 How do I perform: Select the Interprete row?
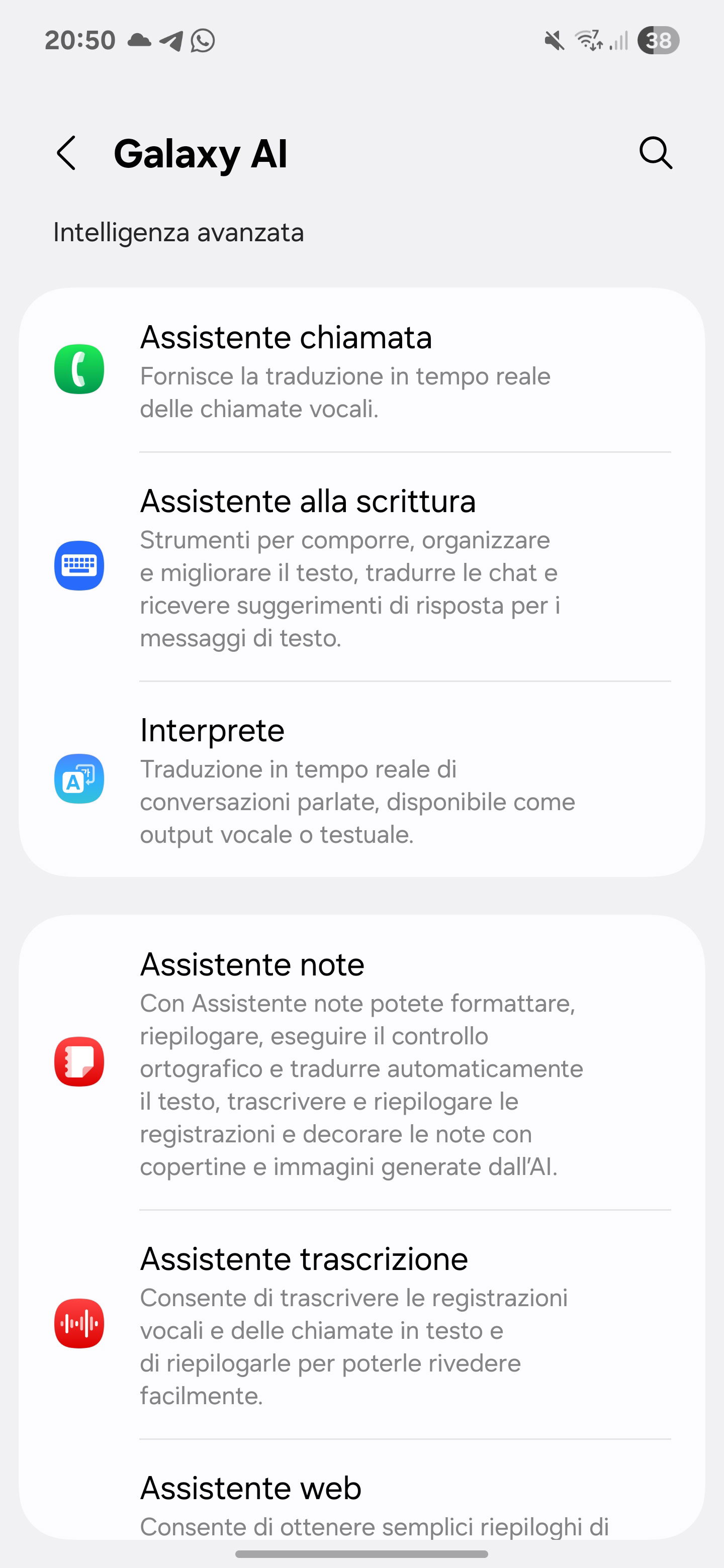tap(361, 780)
